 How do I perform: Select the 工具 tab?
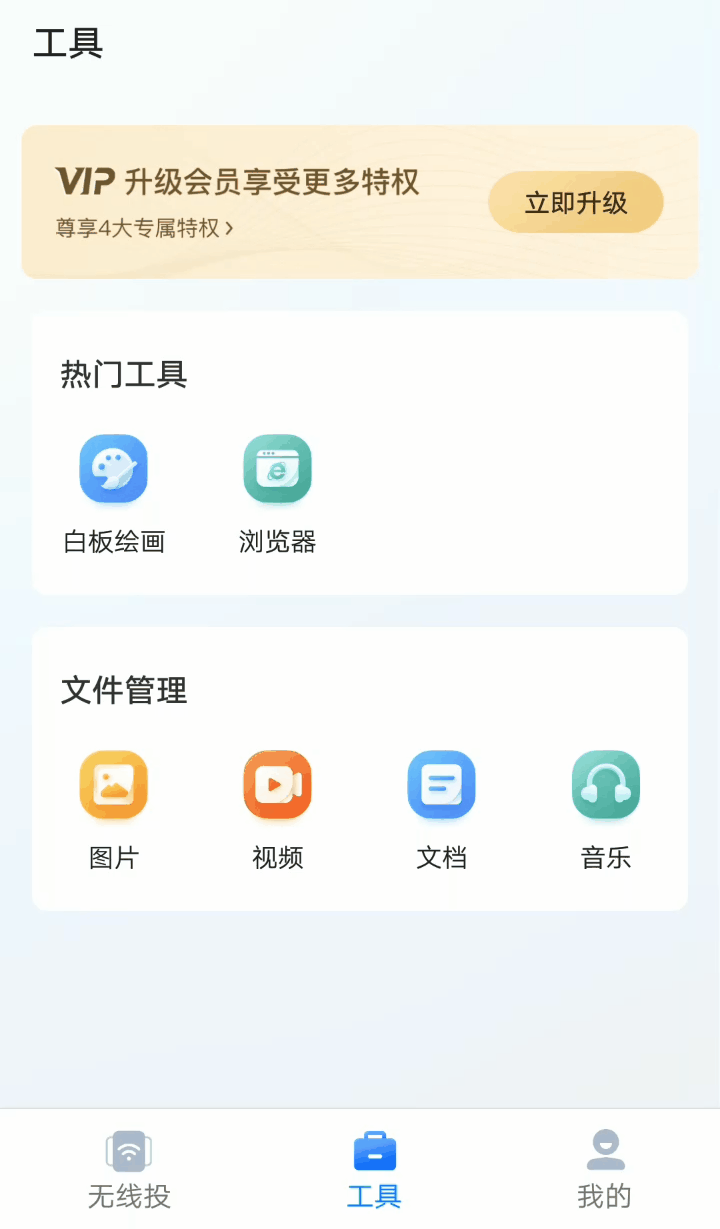point(374,1169)
